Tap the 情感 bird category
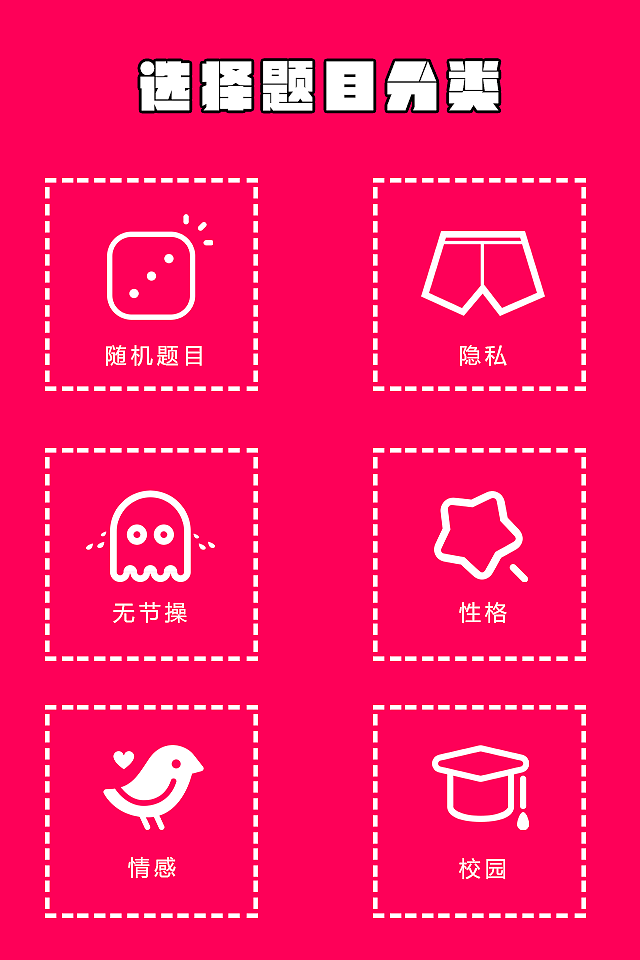640x960 pixels. click(x=152, y=812)
